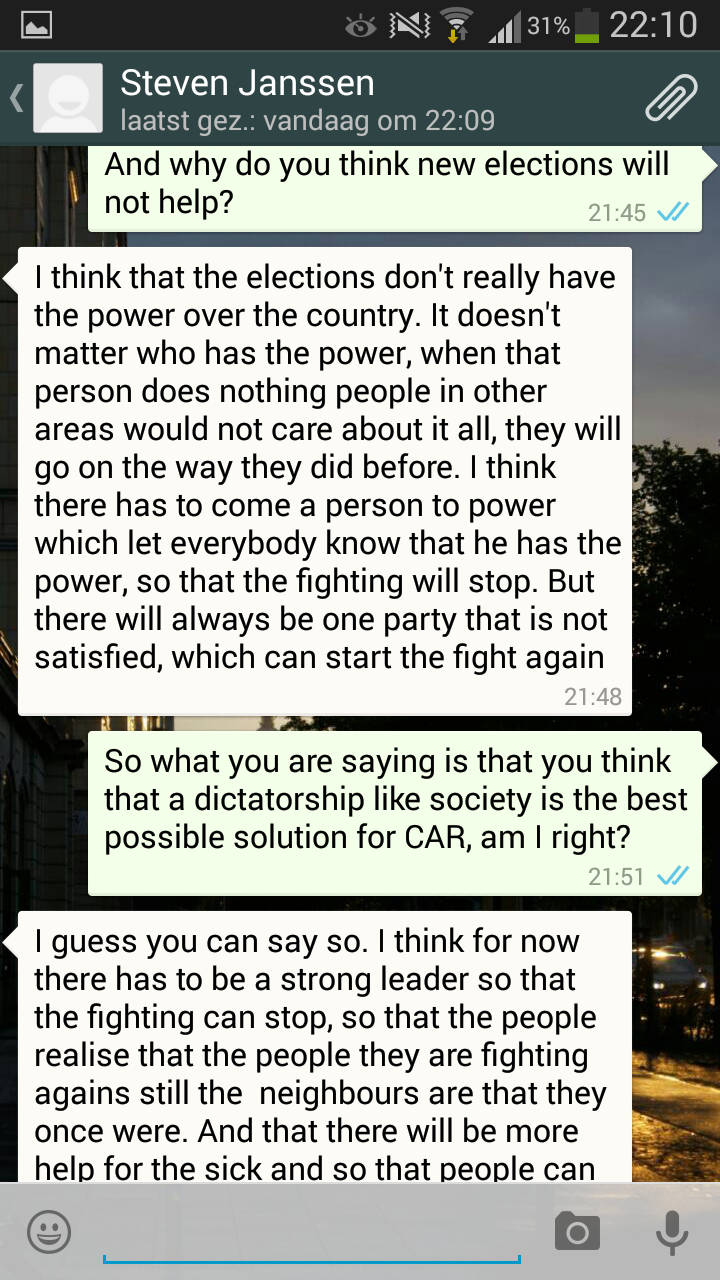
Task: Open the camera to send a photo
Action: pyautogui.click(x=577, y=1232)
